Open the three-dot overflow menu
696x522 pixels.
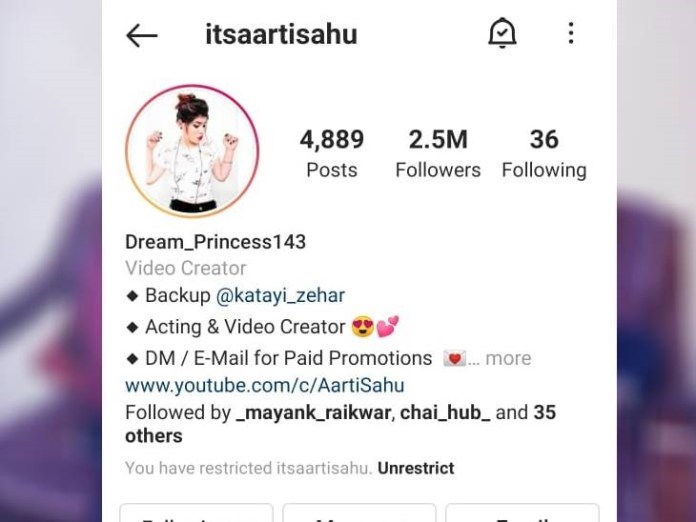(x=571, y=34)
